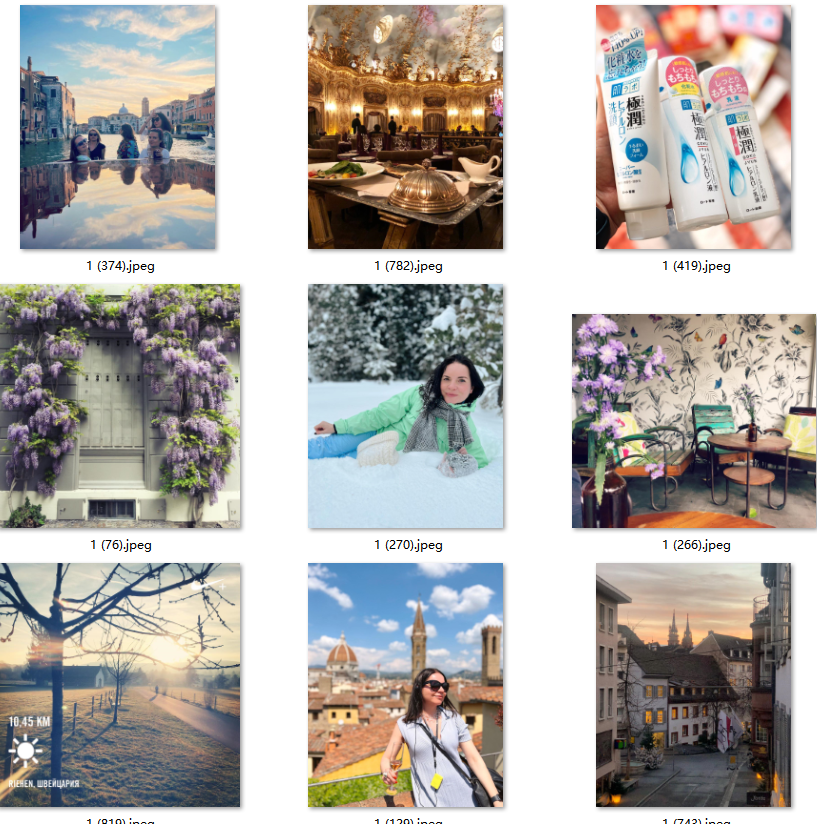817x824 pixels.
Task: Open image file 1 (374).jpeg
Action: point(117,127)
